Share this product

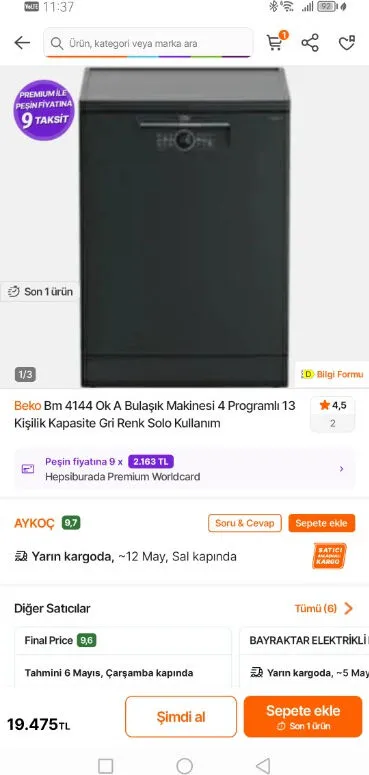[310, 43]
